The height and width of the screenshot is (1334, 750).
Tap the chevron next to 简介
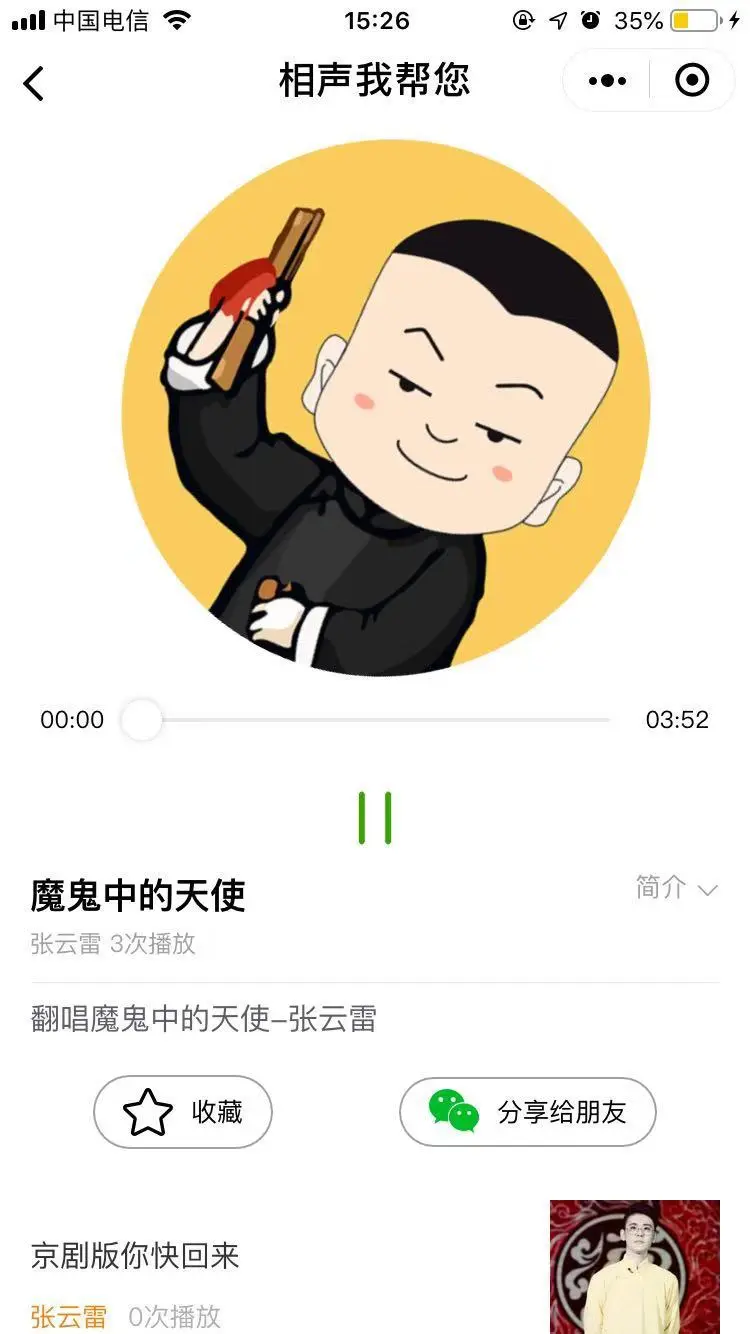pos(707,888)
